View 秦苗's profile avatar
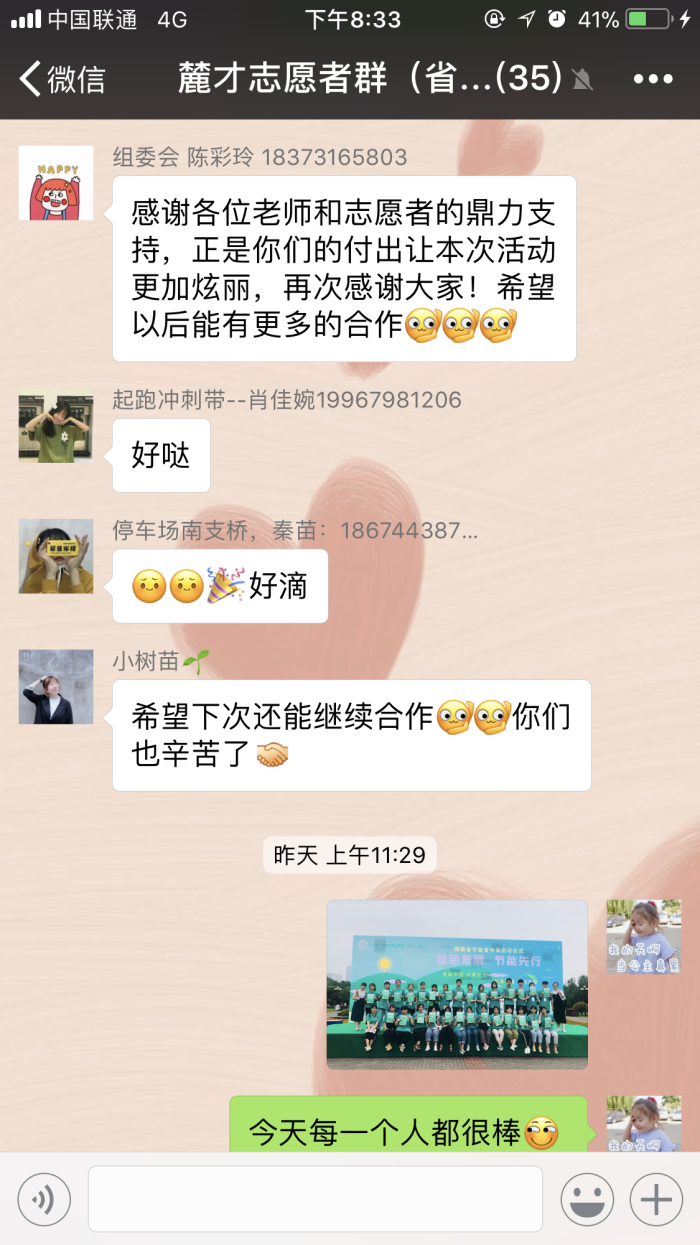This screenshot has width=700, height=1245. click(x=56, y=556)
